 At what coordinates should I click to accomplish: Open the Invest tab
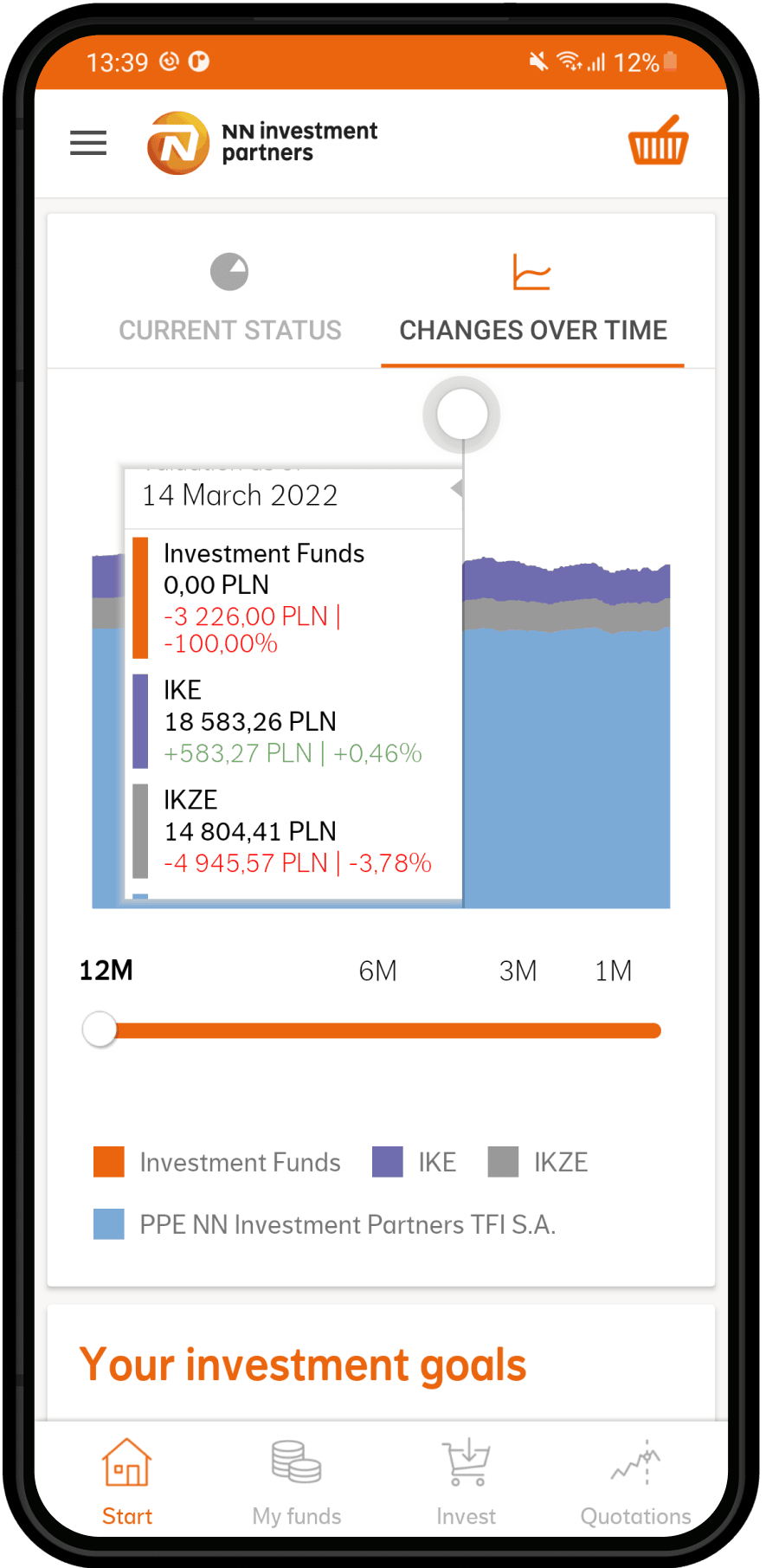click(x=467, y=1481)
